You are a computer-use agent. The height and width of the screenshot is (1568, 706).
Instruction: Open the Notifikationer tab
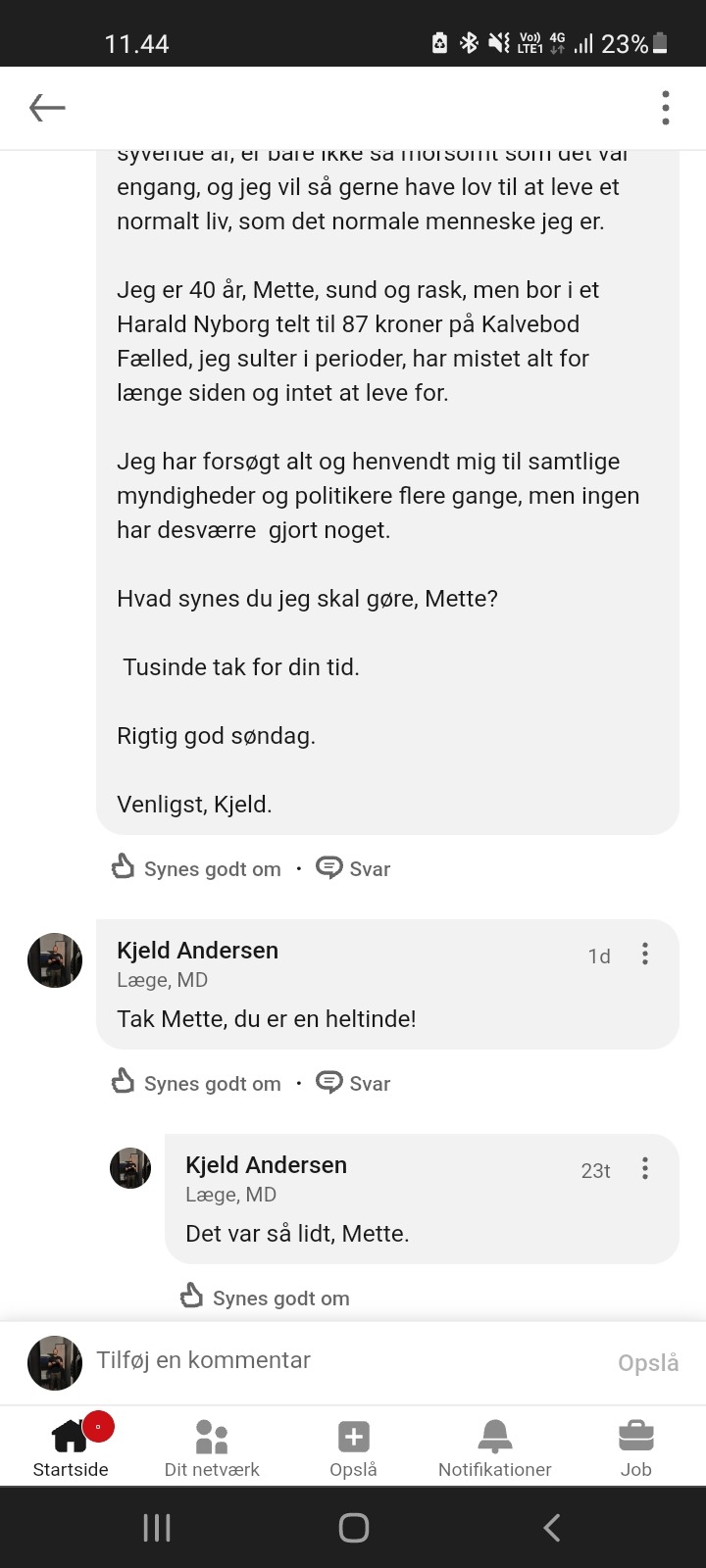point(494,1446)
